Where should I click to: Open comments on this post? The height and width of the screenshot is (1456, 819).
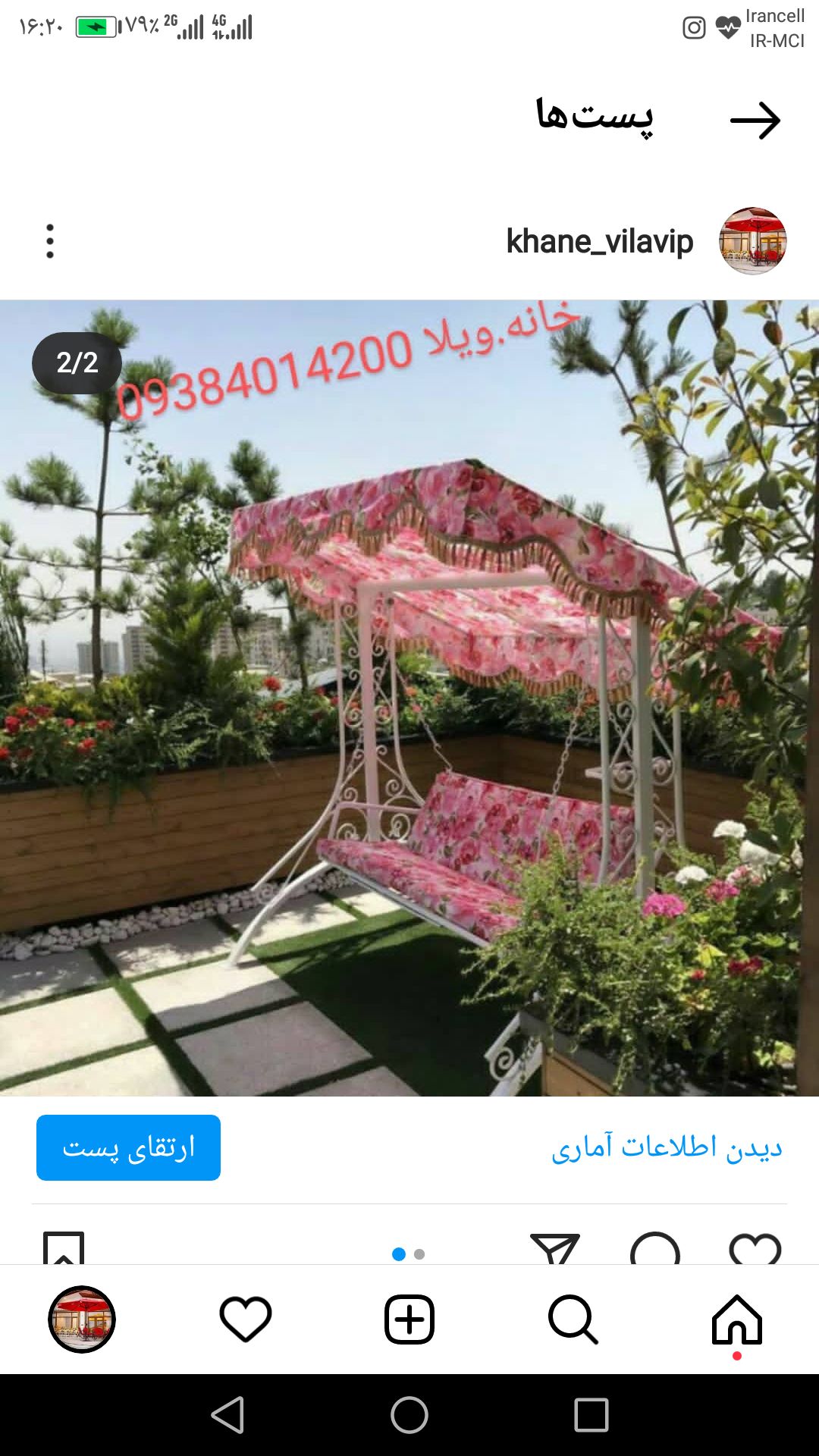click(x=655, y=1250)
